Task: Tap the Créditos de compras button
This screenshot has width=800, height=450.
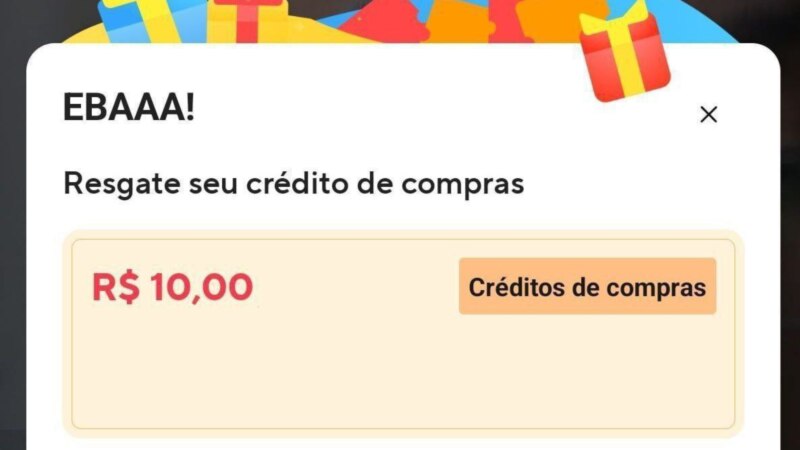Action: (587, 287)
